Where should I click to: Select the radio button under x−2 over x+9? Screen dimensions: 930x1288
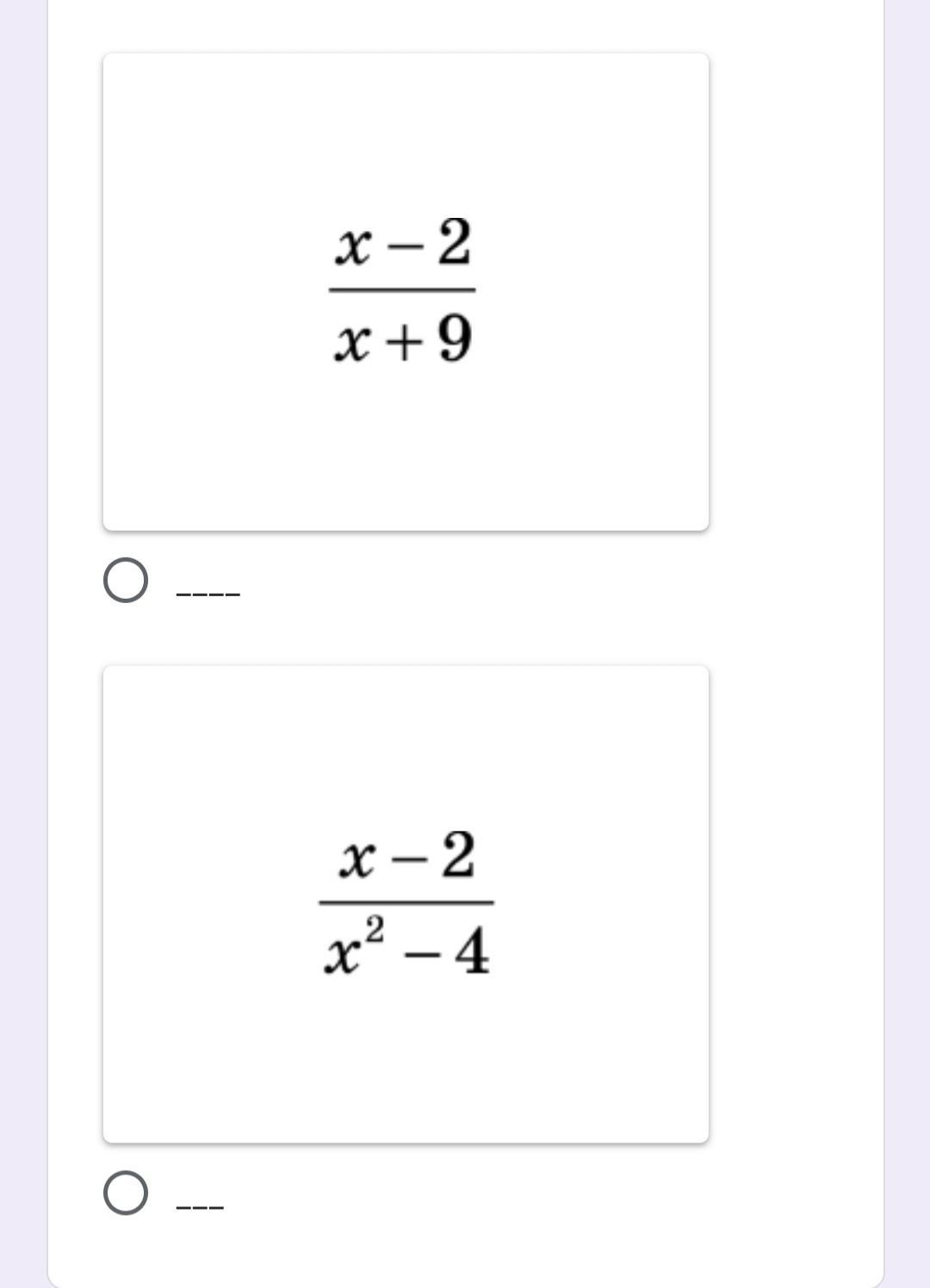[x=126, y=581]
